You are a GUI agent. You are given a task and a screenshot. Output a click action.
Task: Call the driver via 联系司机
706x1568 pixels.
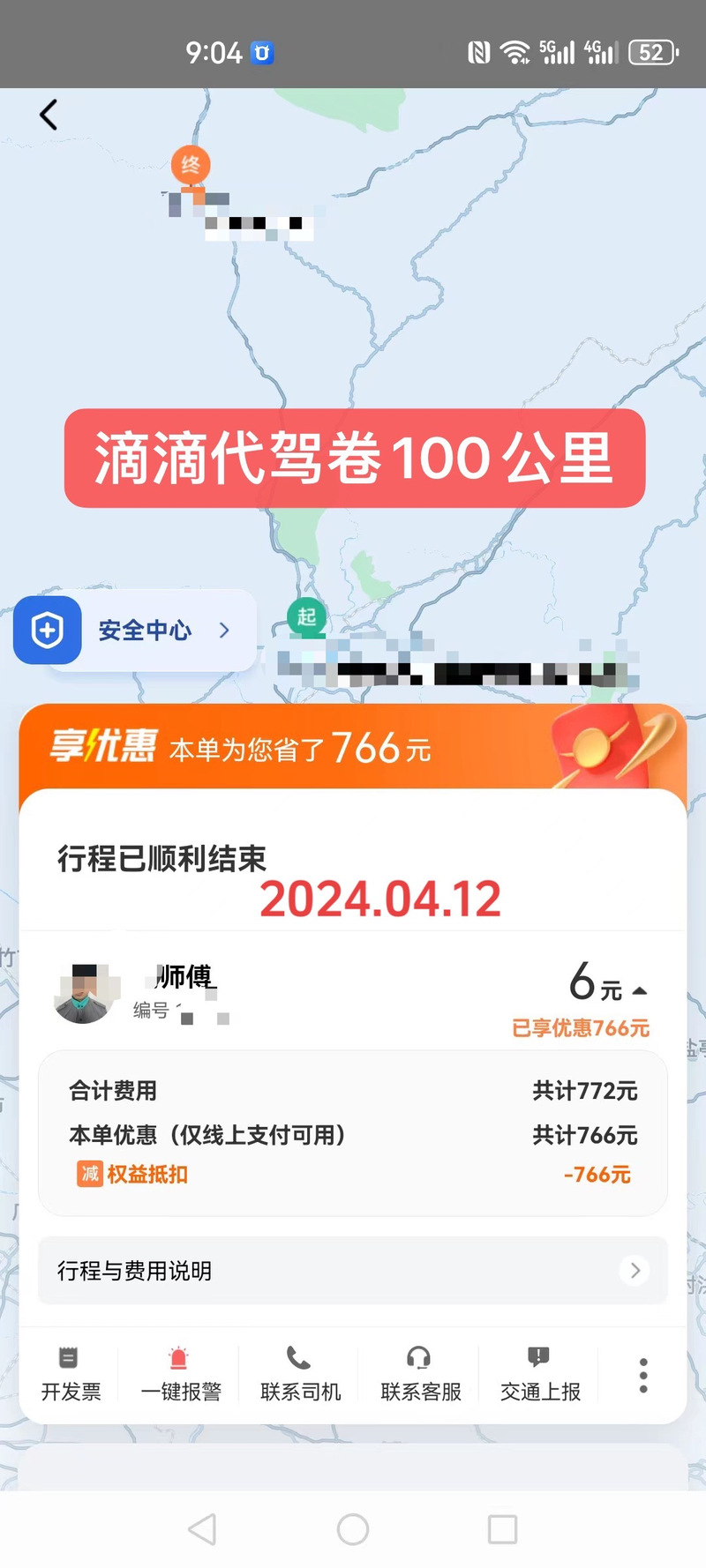point(300,1374)
